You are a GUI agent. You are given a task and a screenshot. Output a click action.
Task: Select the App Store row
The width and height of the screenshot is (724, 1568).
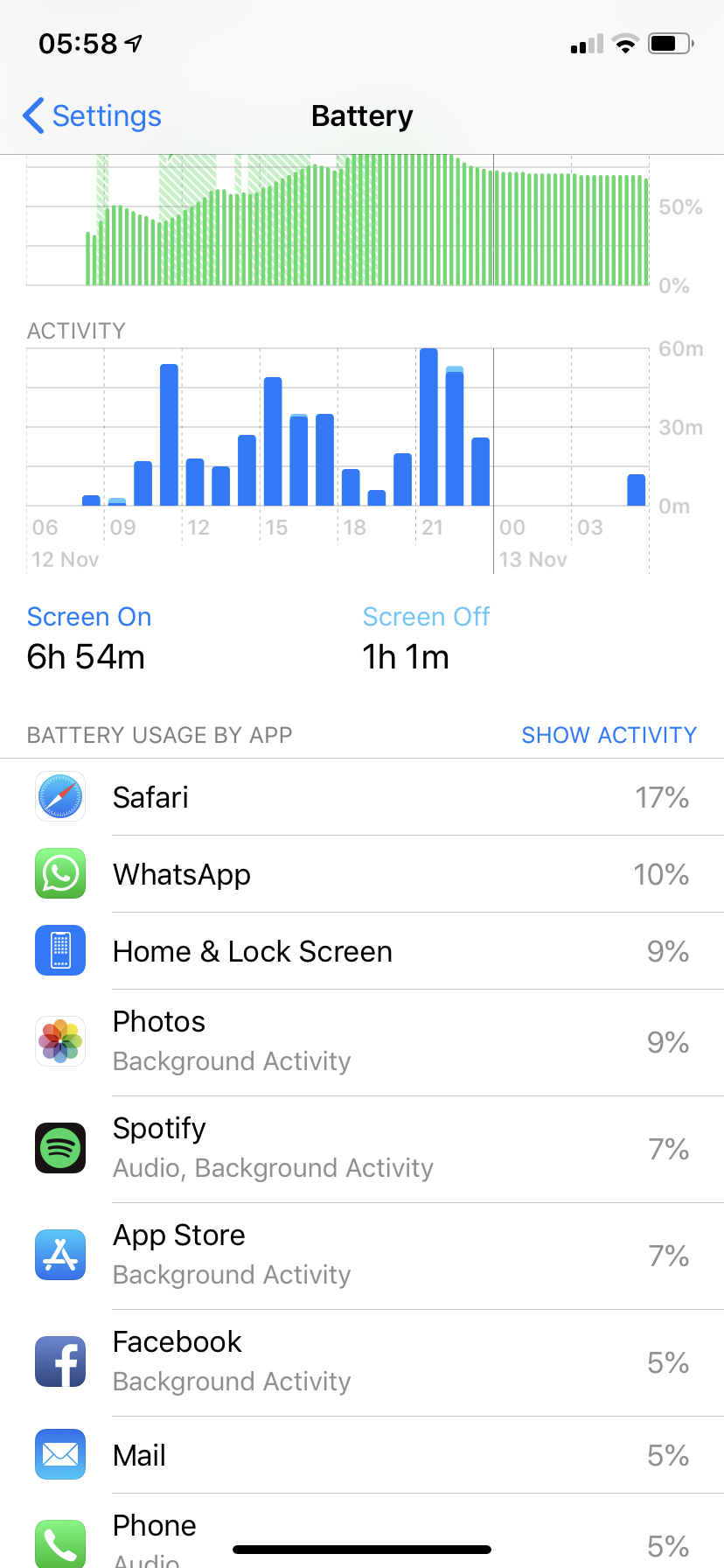(x=362, y=1255)
